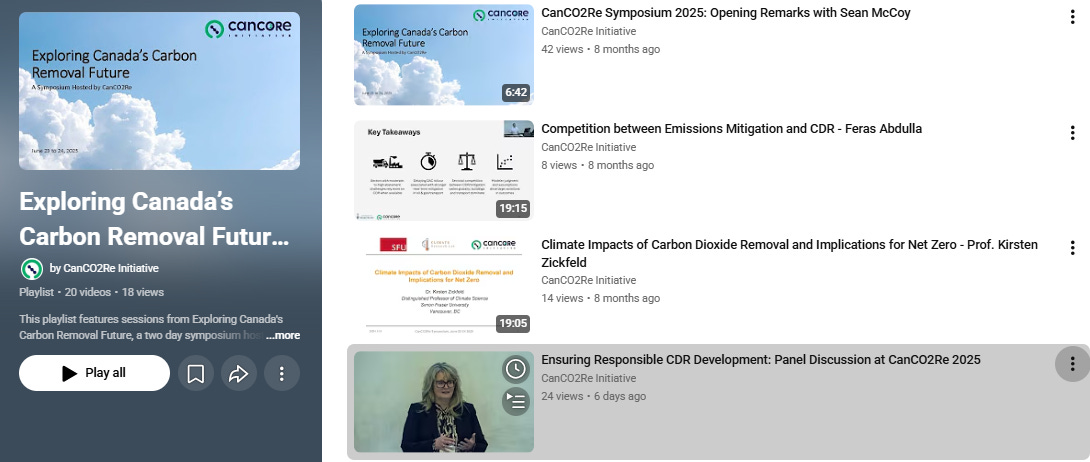This screenshot has height=462, width=1090.
Task: Open the options menu for the panel discussion video
Action: 1072,363
